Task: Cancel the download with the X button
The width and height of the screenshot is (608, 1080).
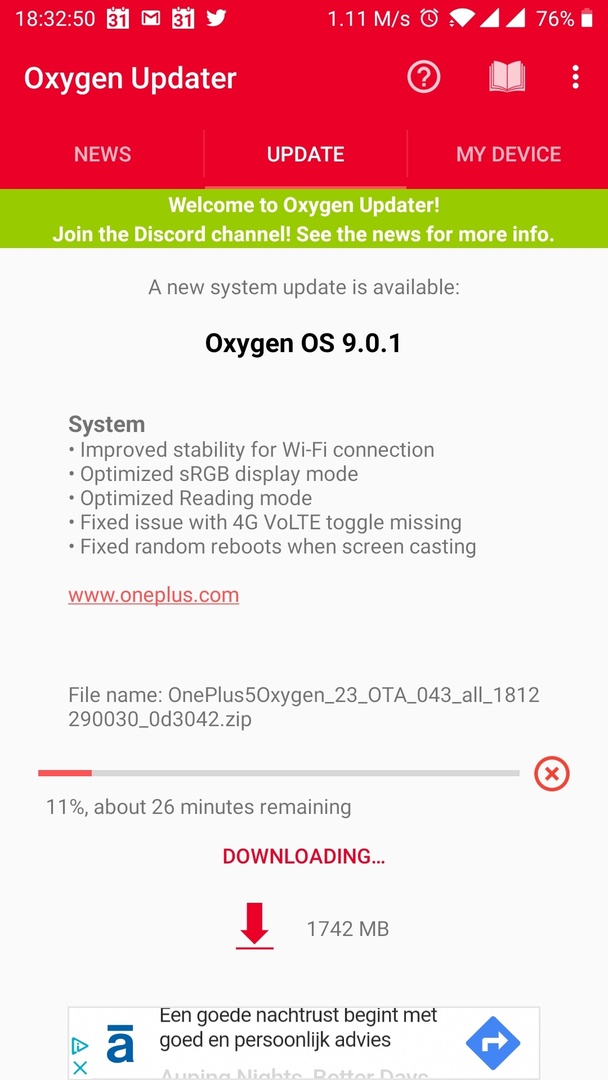Action: click(x=552, y=773)
